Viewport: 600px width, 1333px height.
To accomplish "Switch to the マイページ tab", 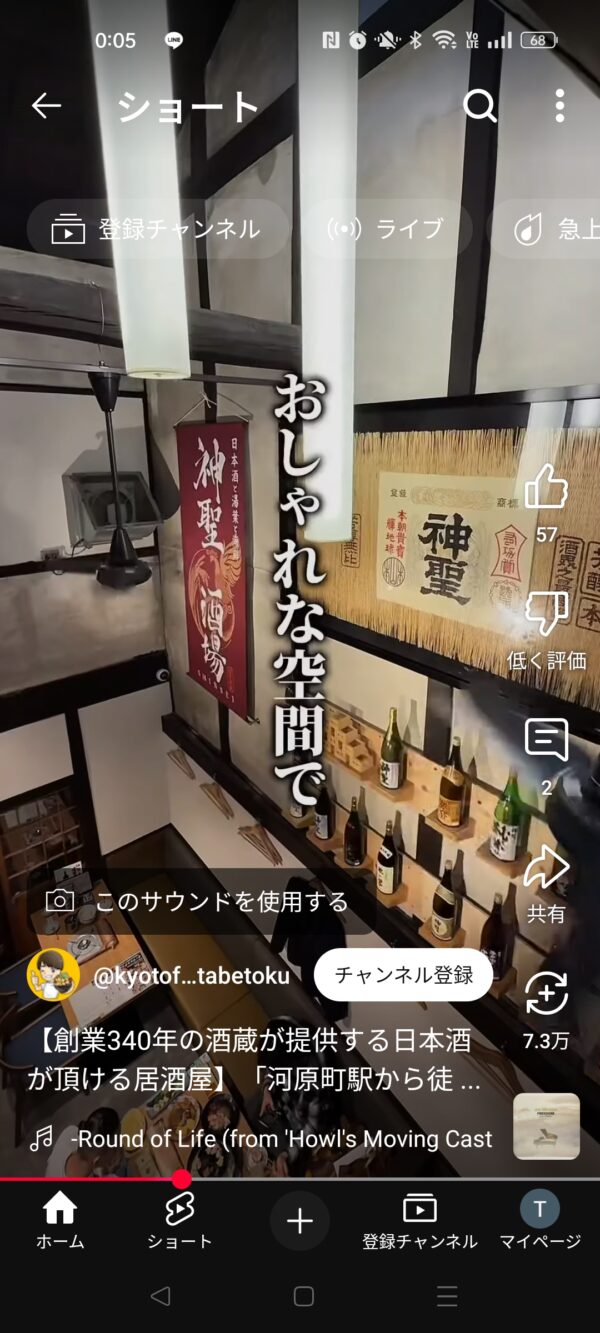I will 540,1221.
